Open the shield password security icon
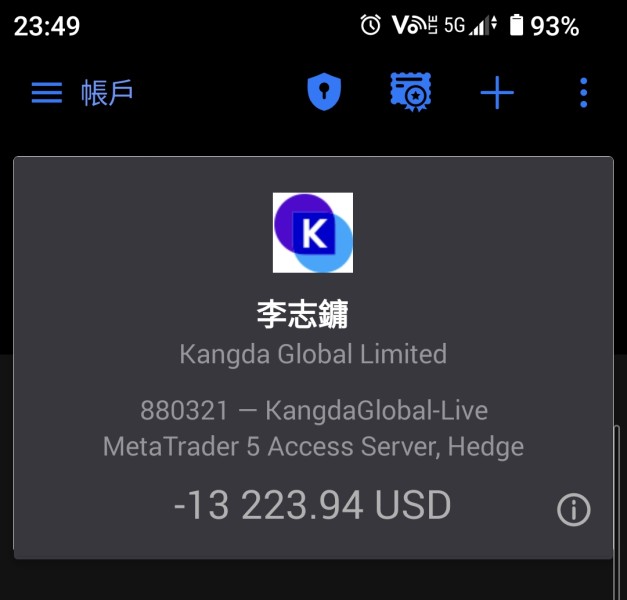Screen dimensions: 627x600 click(323, 93)
